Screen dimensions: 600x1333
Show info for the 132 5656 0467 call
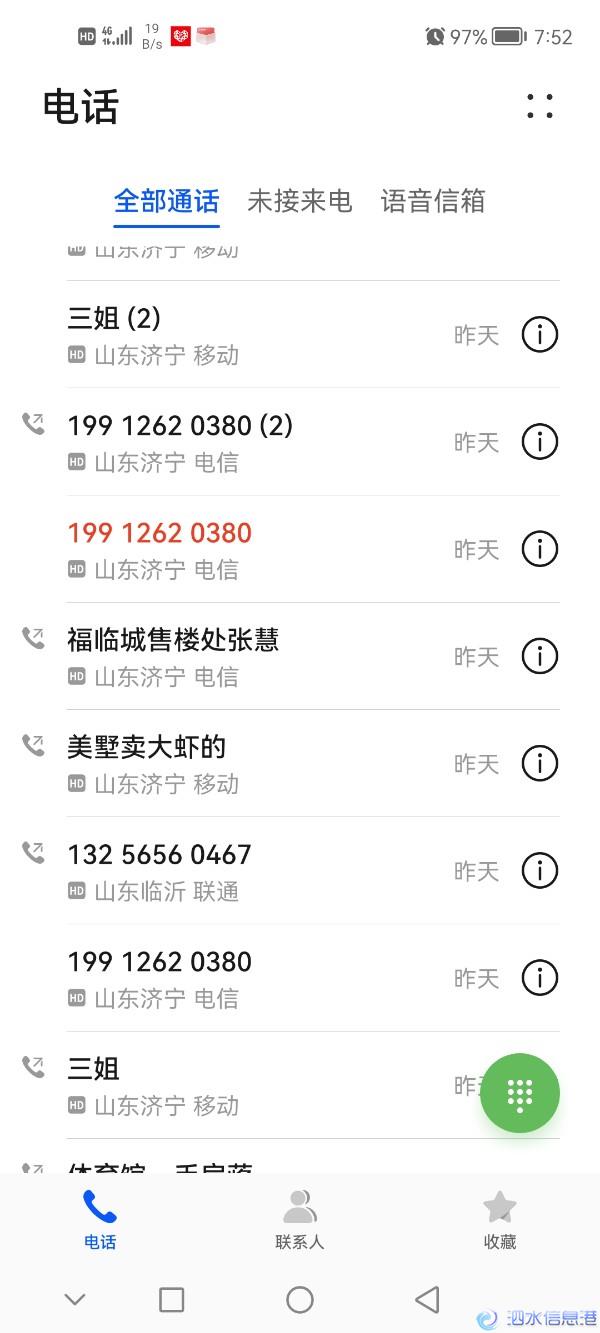(540, 871)
